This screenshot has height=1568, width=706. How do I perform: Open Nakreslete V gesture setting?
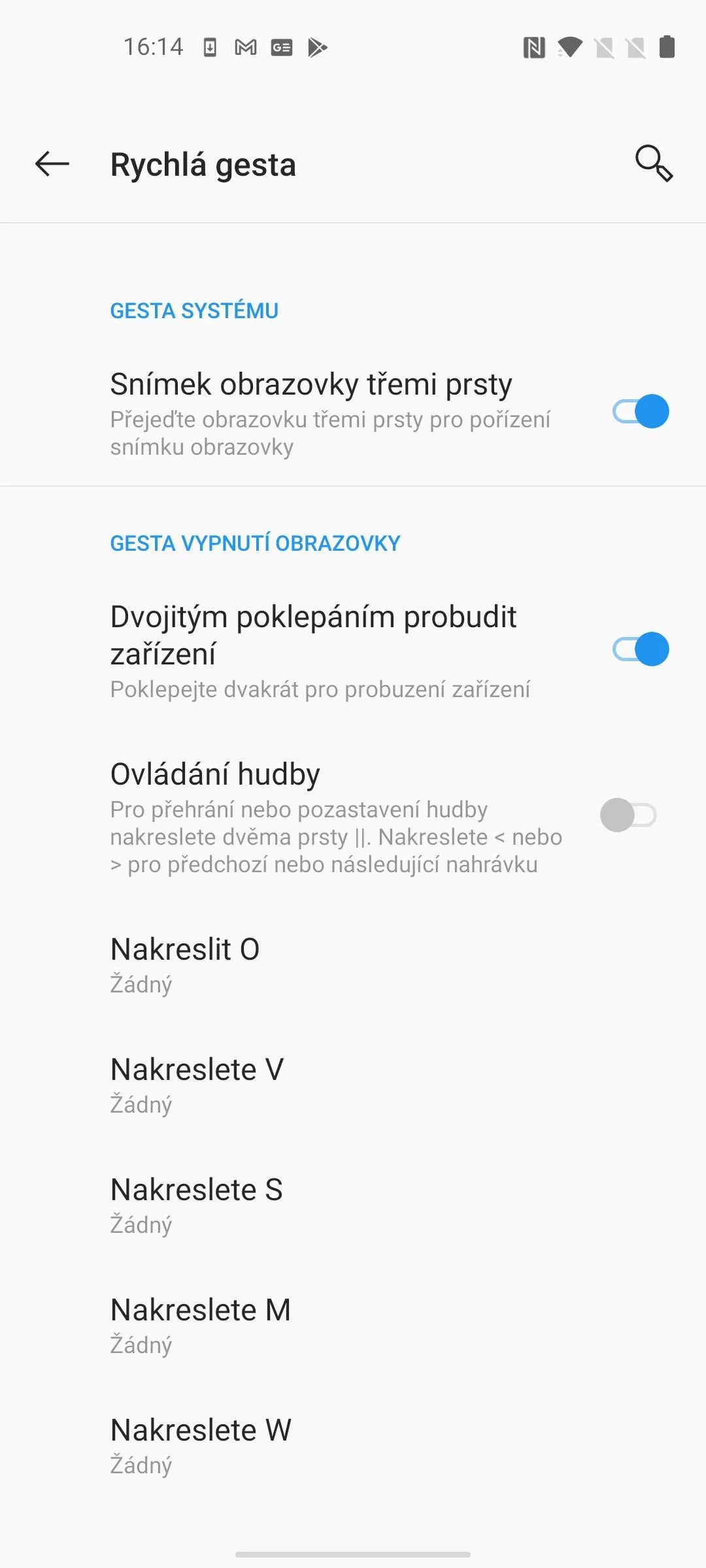click(x=353, y=1085)
